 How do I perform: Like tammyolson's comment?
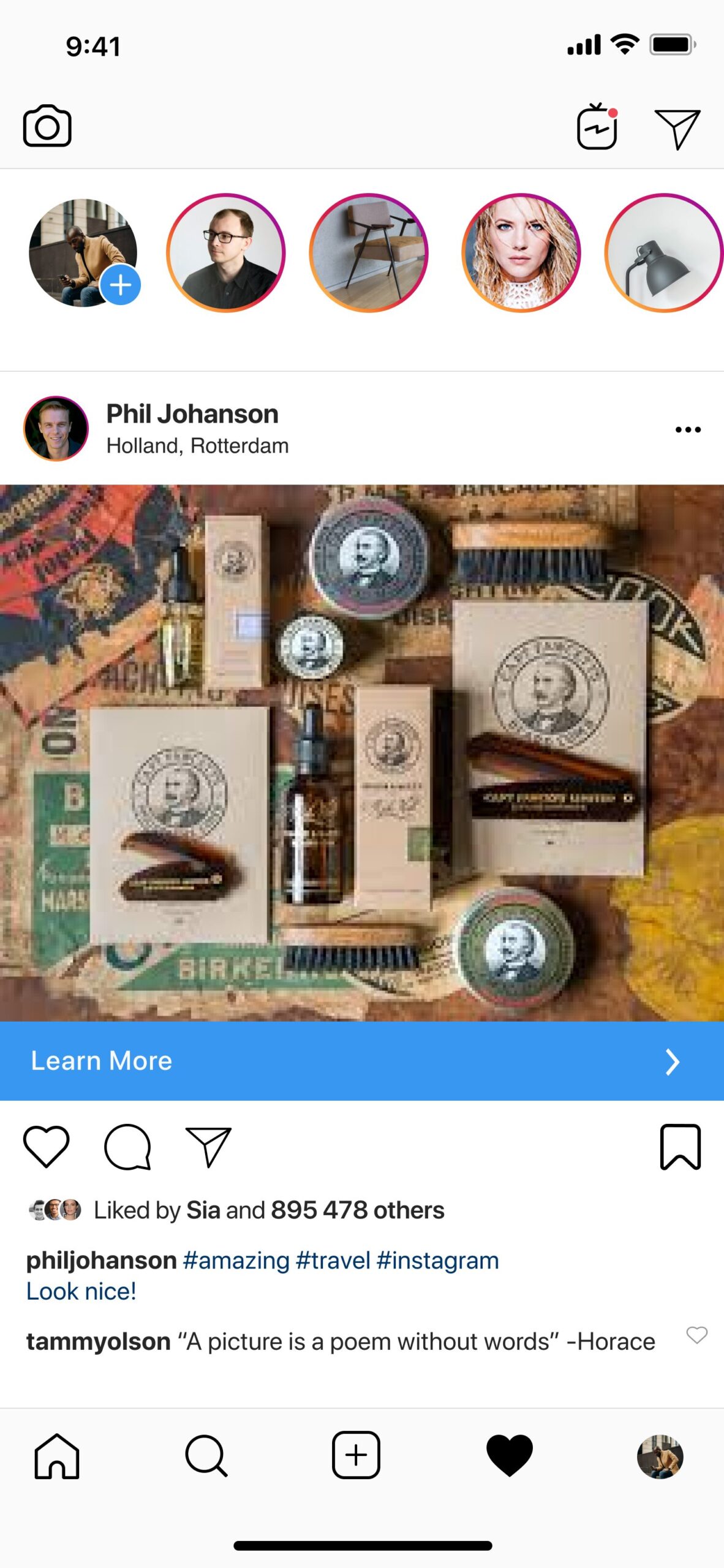click(696, 1335)
